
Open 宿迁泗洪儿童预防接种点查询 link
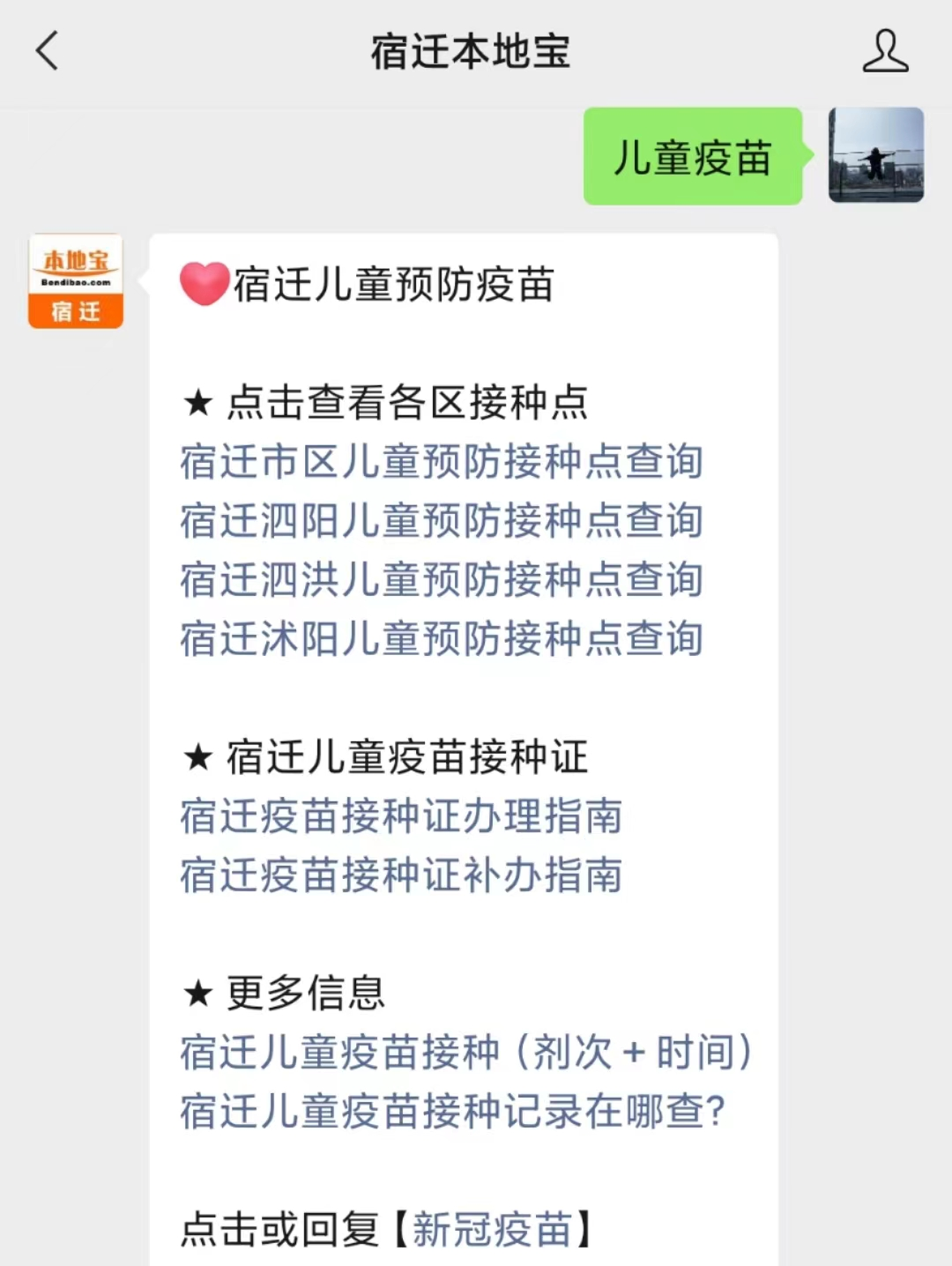point(441,580)
